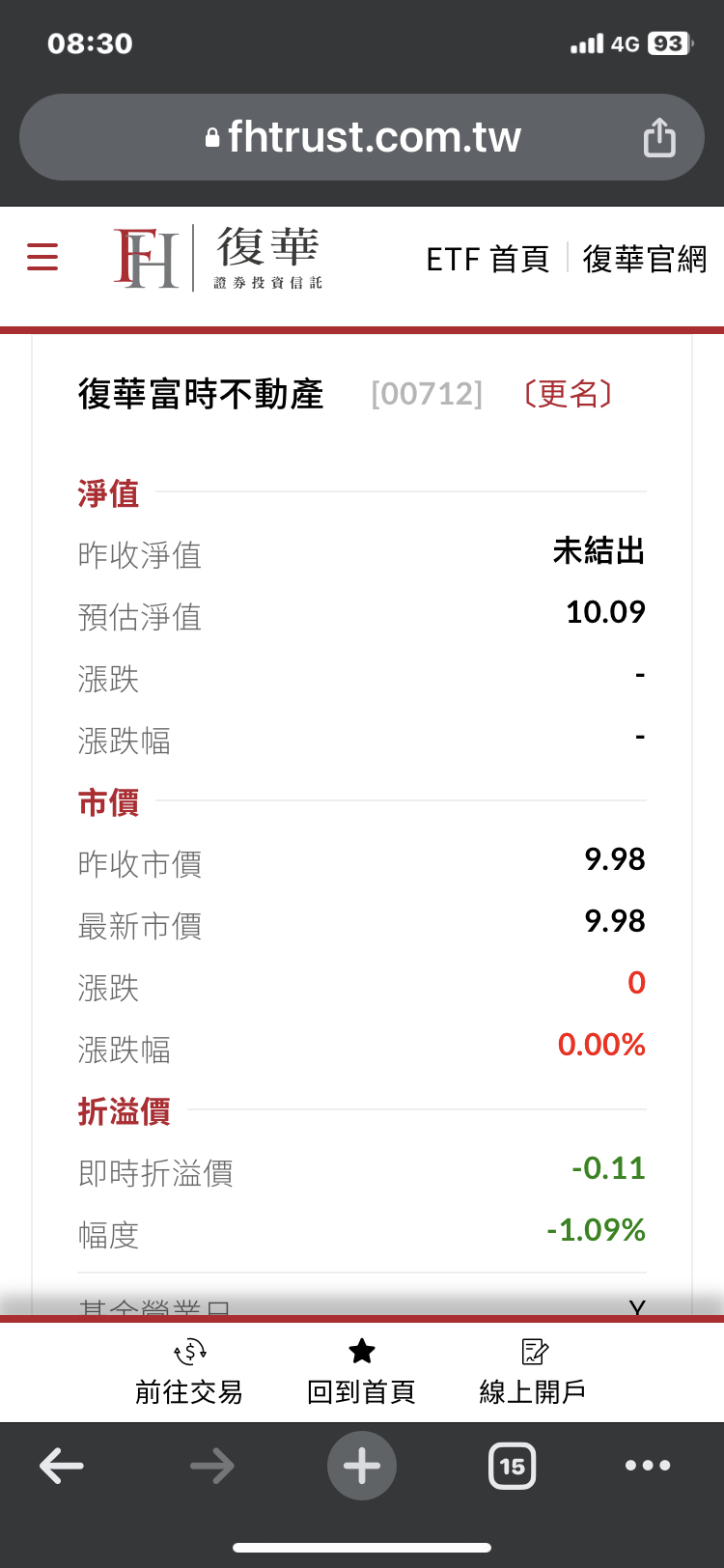This screenshot has height=1568, width=724.
Task: Go to ETF 首頁
Action: pyautogui.click(x=487, y=259)
